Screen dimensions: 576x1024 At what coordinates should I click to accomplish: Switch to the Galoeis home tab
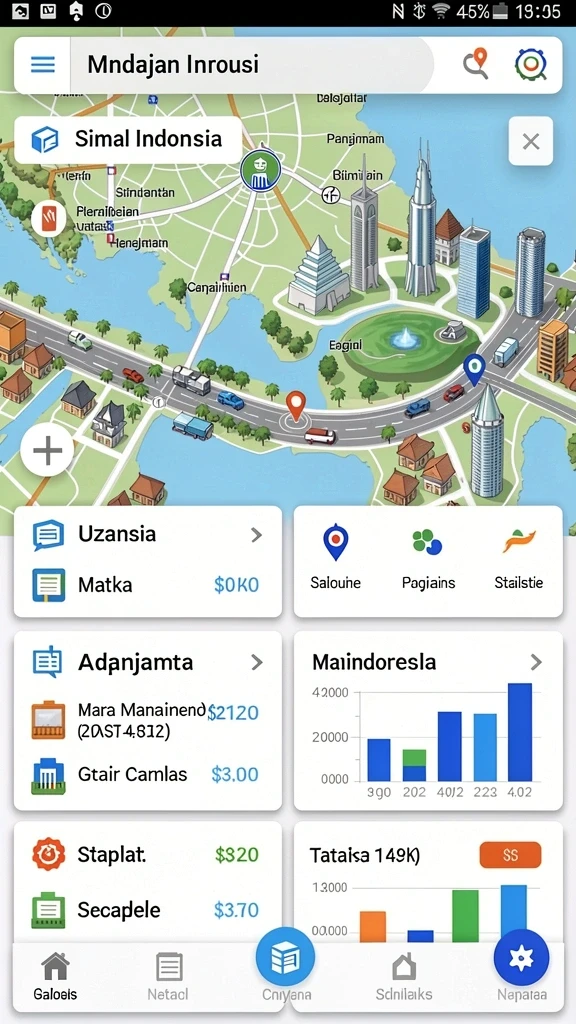pyautogui.click(x=56, y=977)
